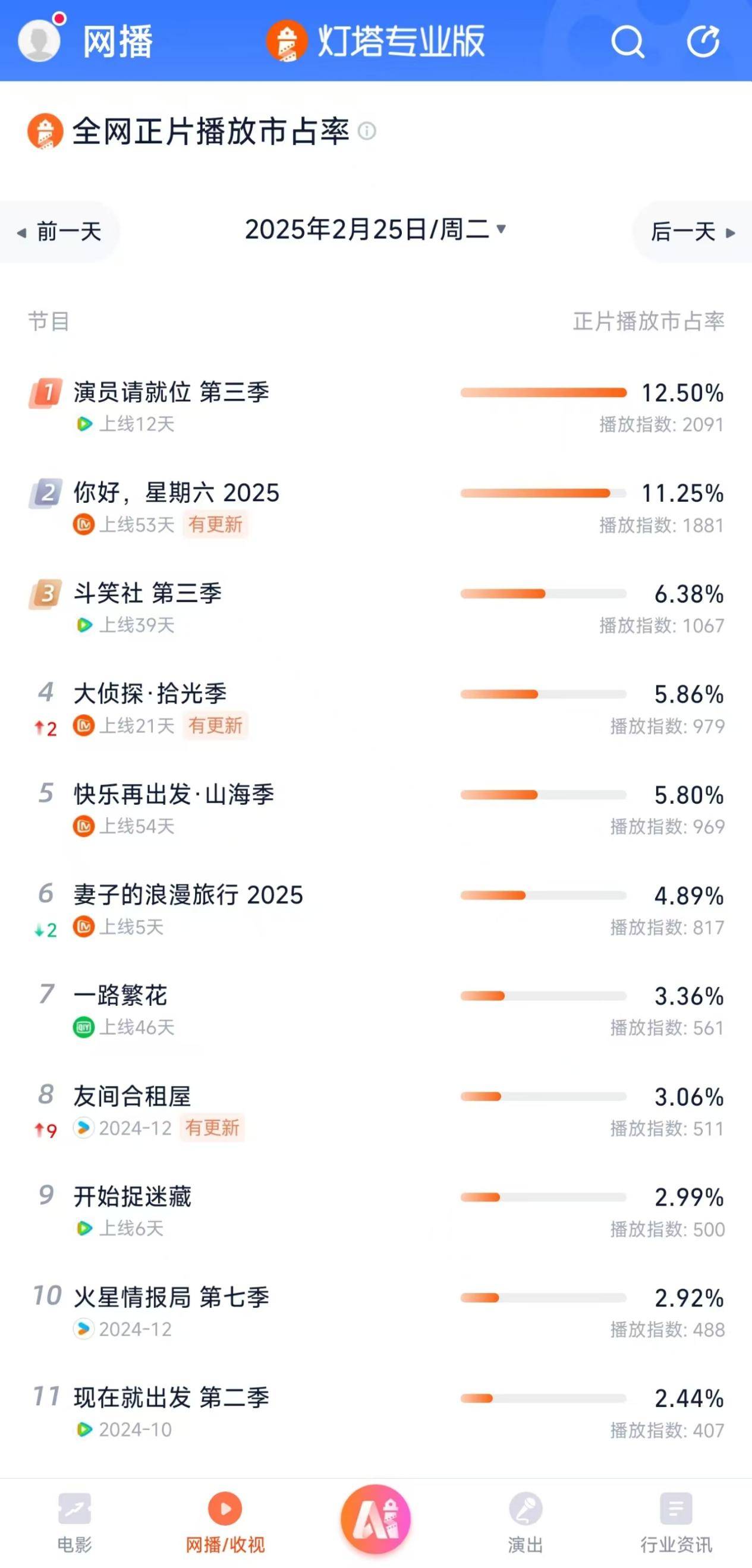Screen dimensions: 752x1568
Task: Switch to the 网播/收视 tab
Action: point(225,1523)
